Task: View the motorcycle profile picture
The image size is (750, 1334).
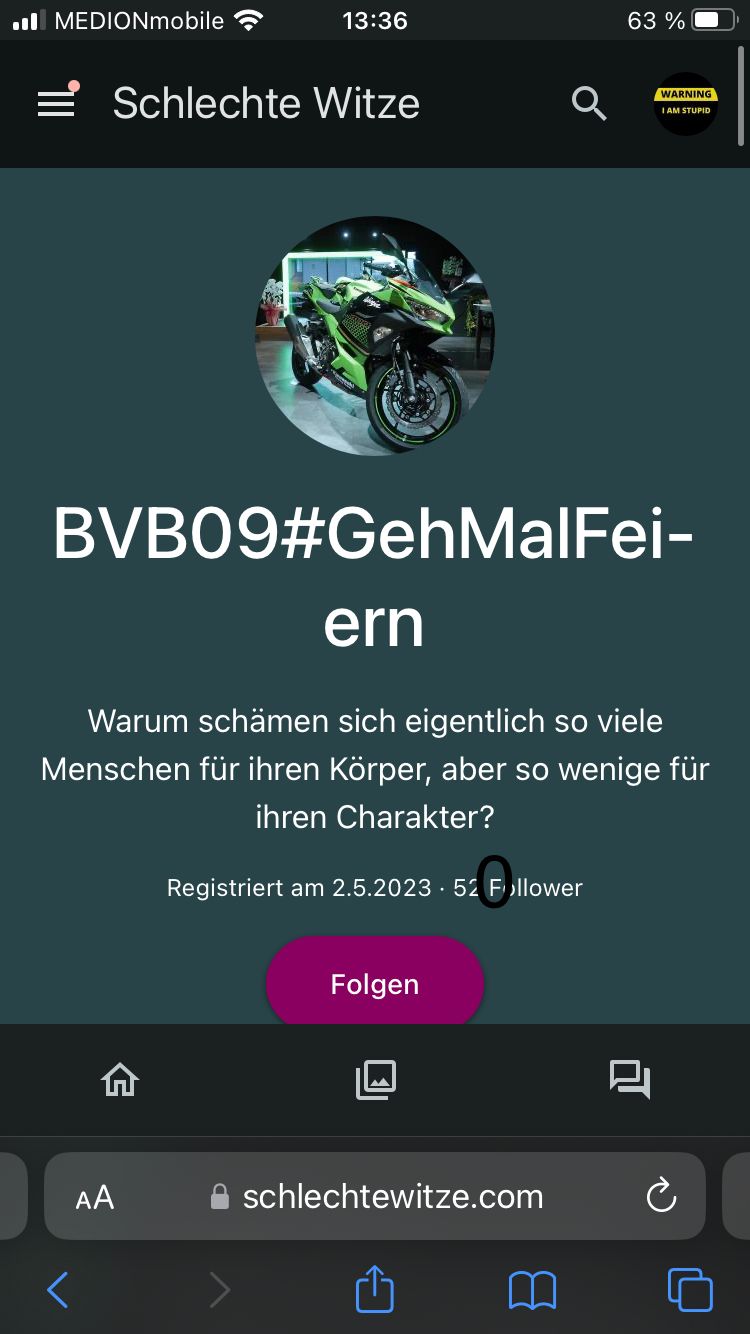Action: (375, 336)
